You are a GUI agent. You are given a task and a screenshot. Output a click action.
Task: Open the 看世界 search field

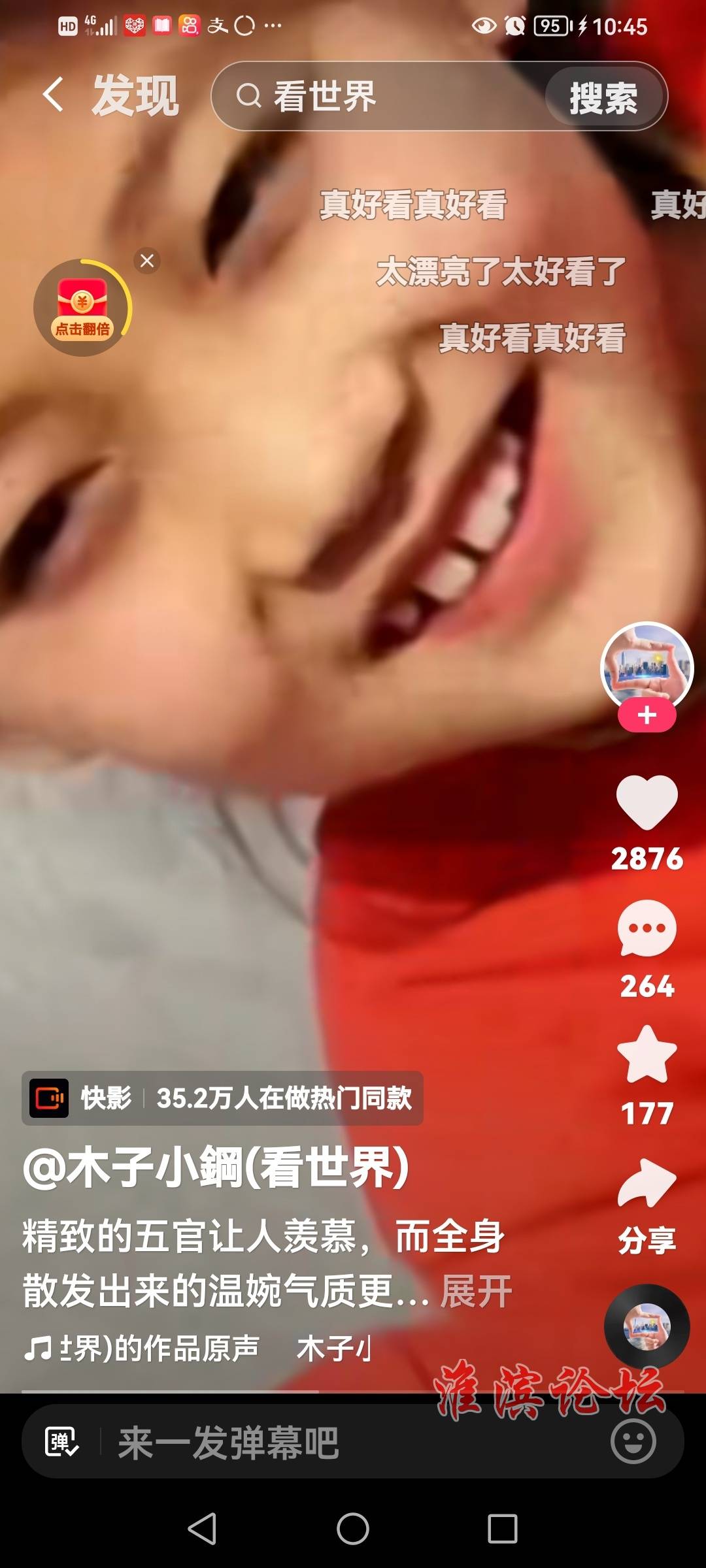tap(386, 97)
